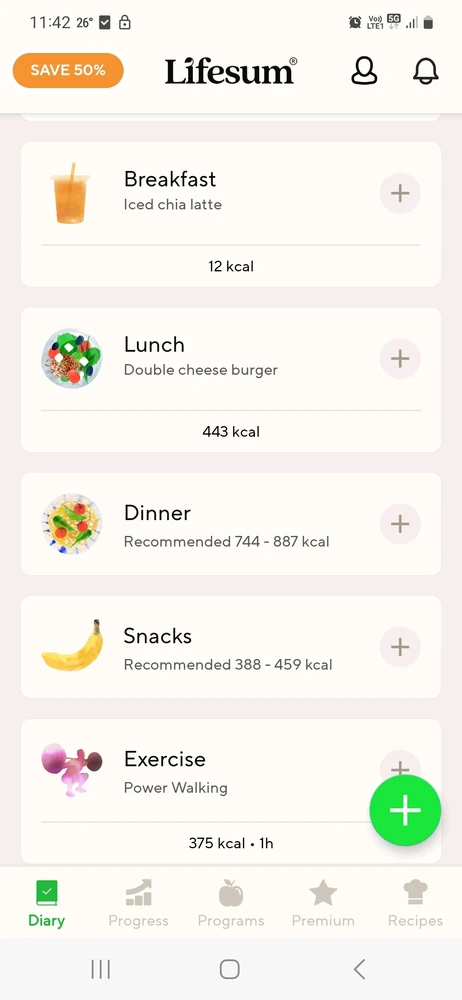
Task: Go back with system back button
Action: pyautogui.click(x=359, y=969)
